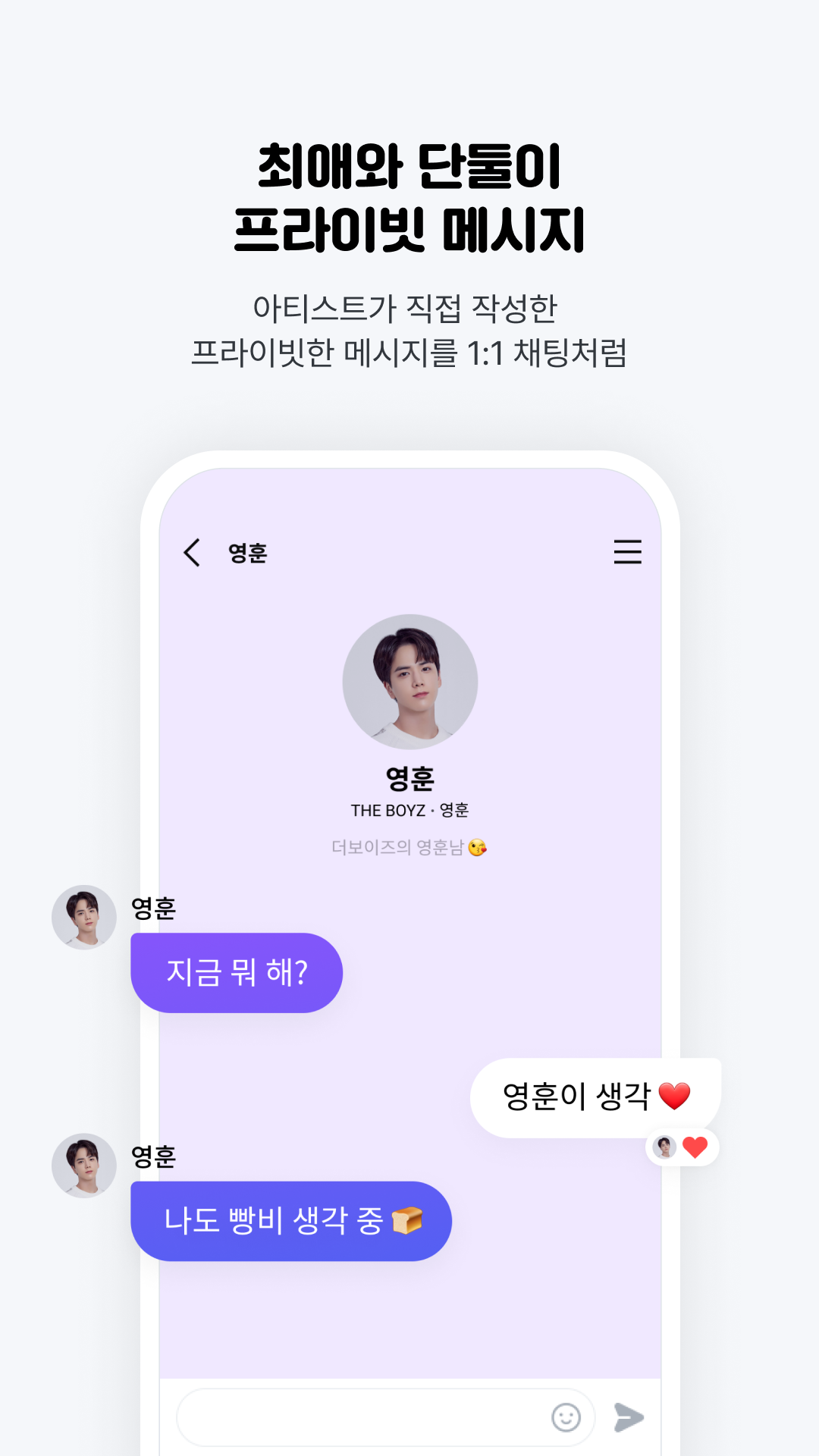This screenshot has width=819, height=1456.
Task: Select the 영훈 chat title in header
Action: (246, 554)
